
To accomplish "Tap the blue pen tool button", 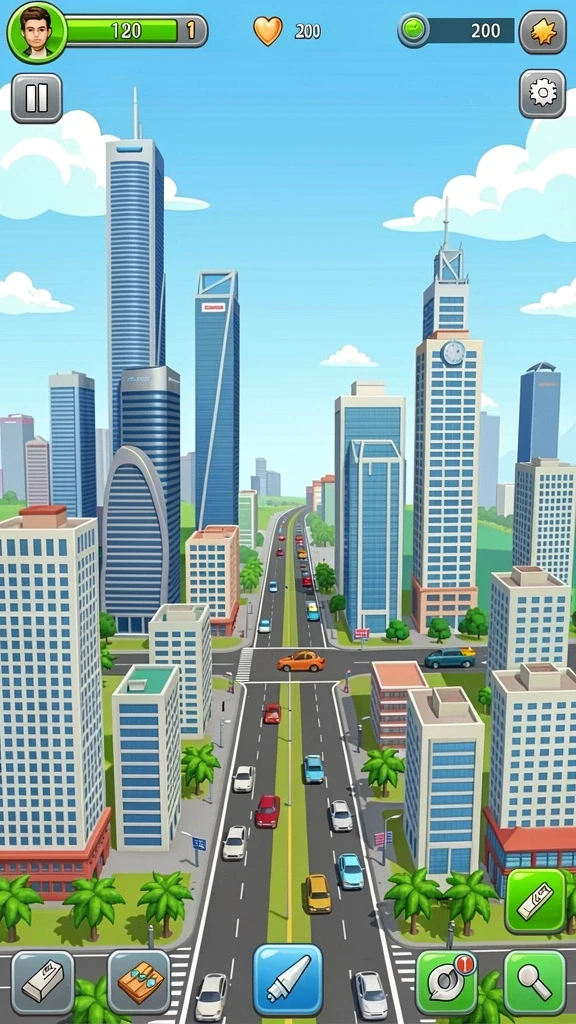I will point(288,979).
